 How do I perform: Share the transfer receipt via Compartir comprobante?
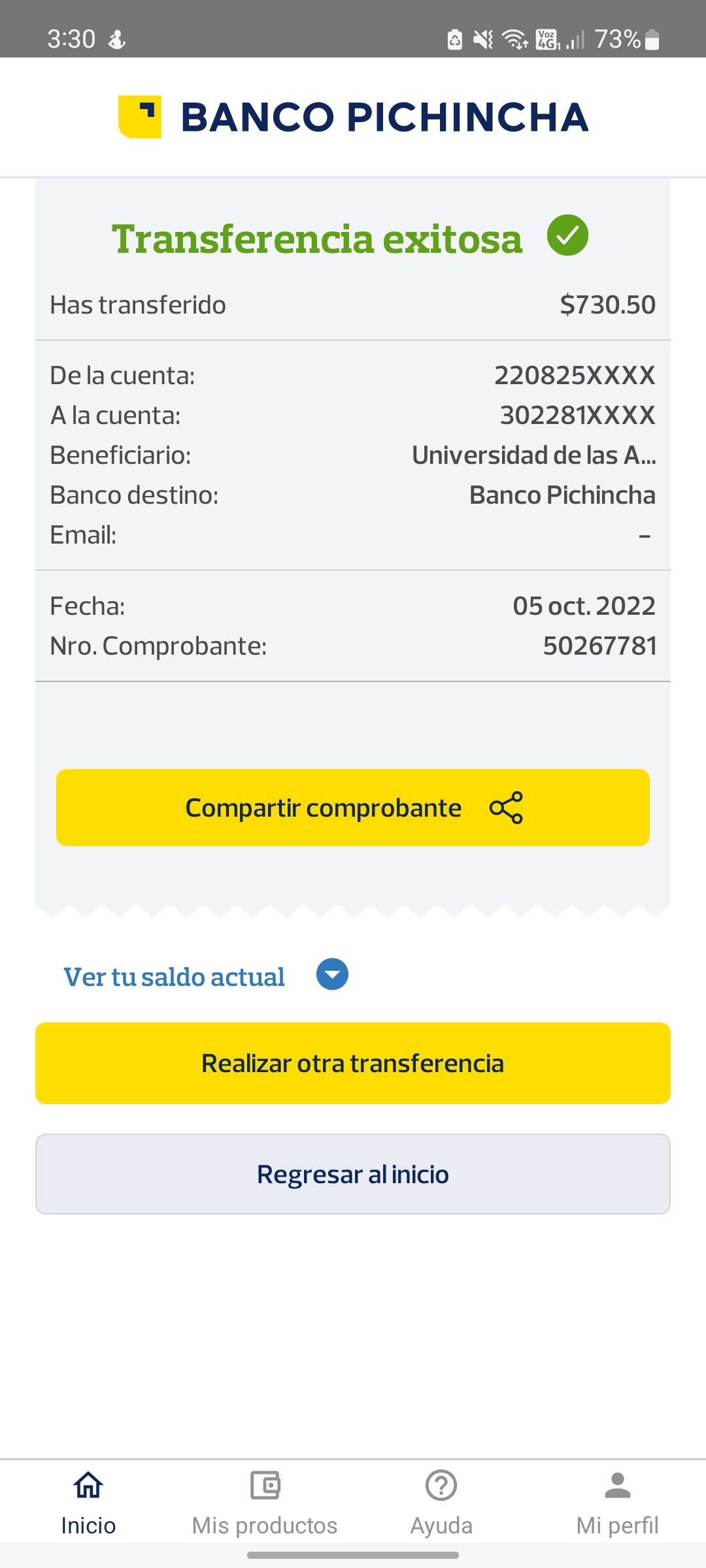[353, 808]
